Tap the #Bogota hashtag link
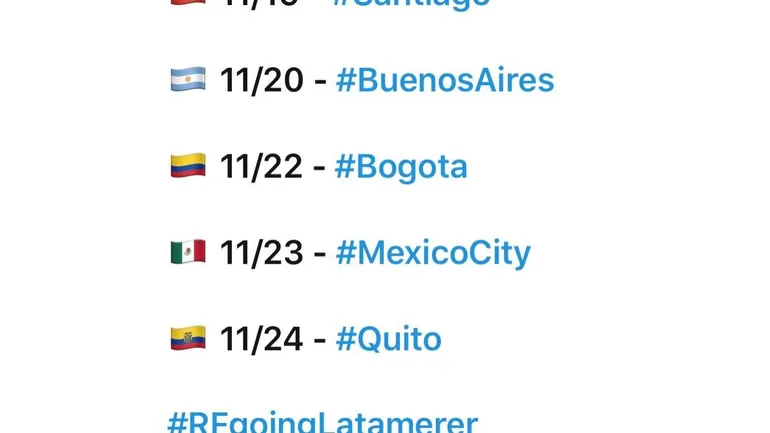 point(400,166)
